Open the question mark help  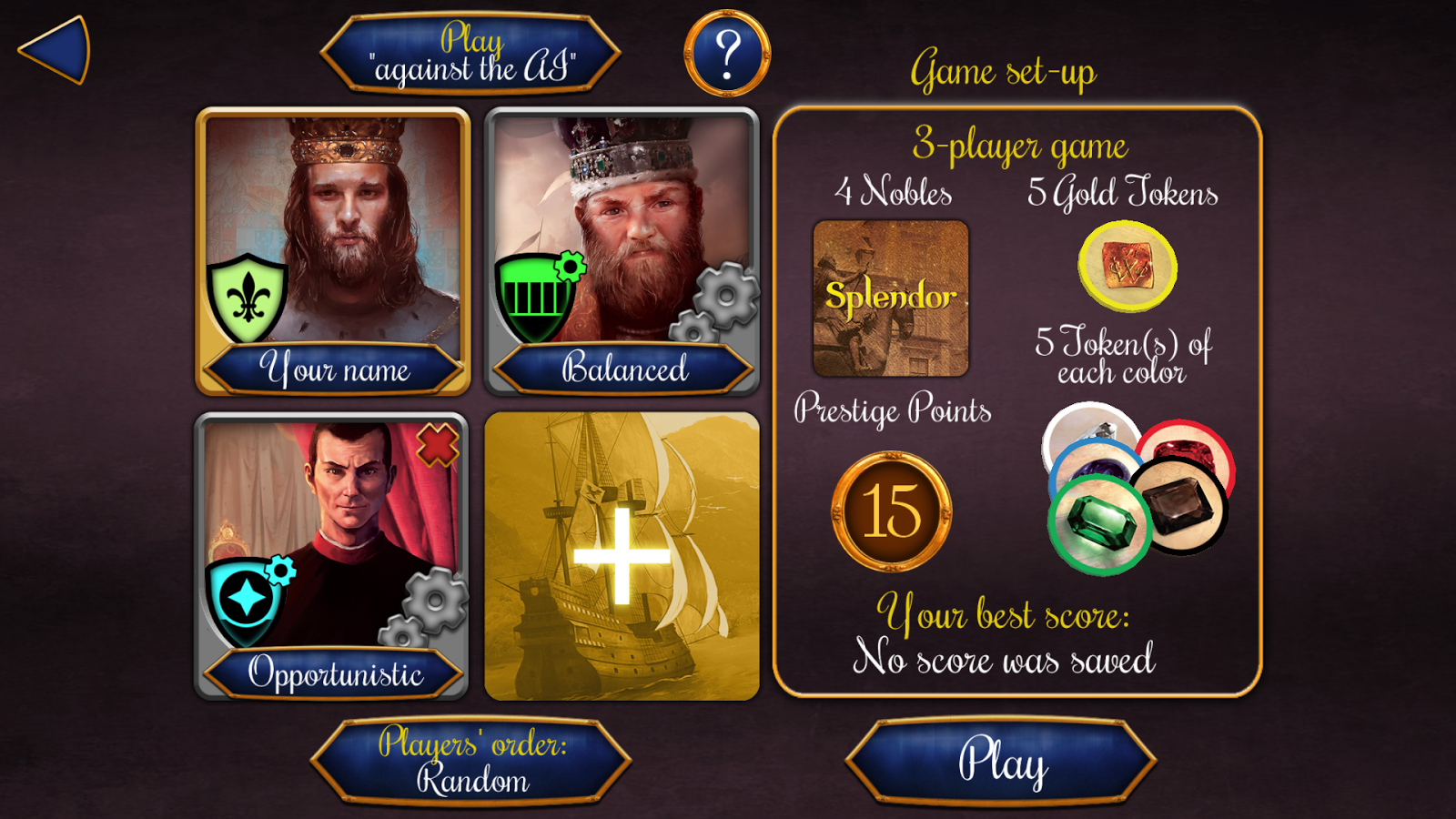[x=726, y=54]
